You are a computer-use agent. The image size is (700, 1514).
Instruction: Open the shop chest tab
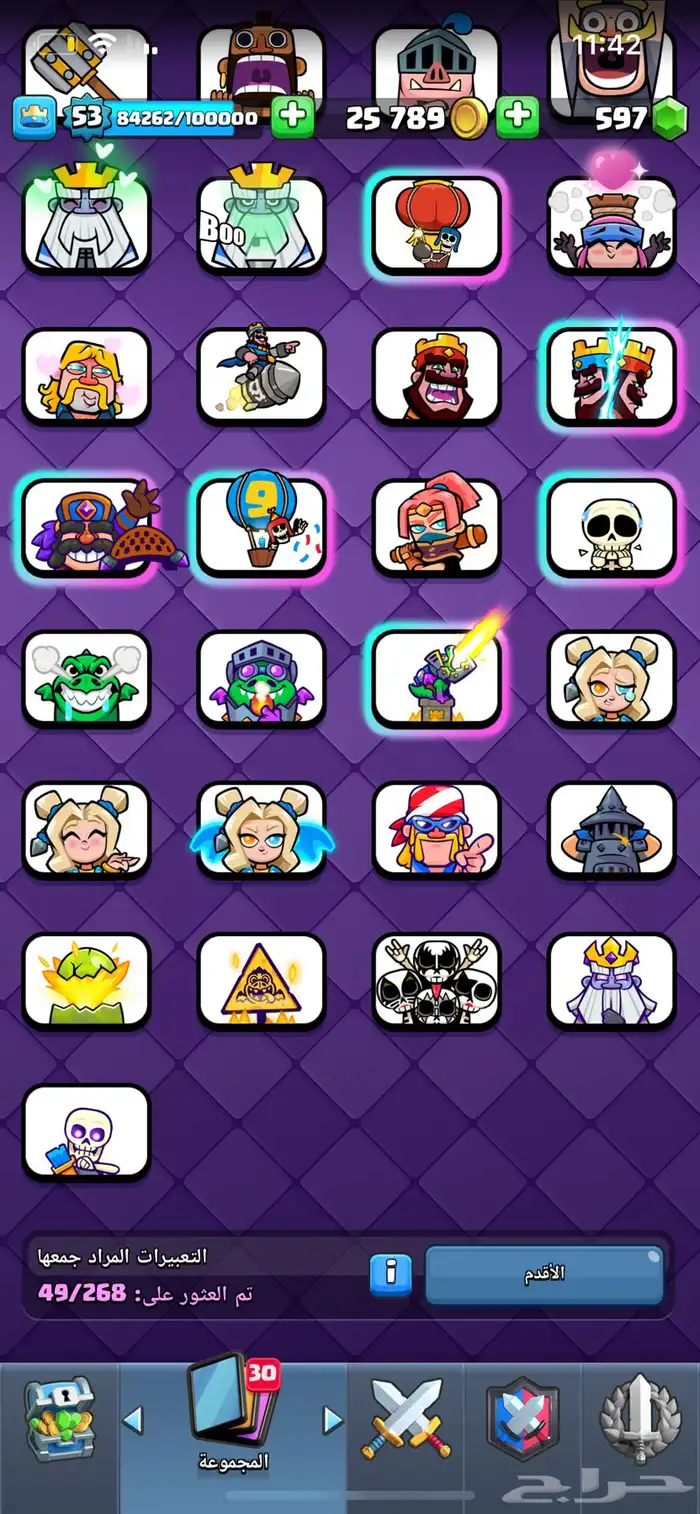(60, 1418)
